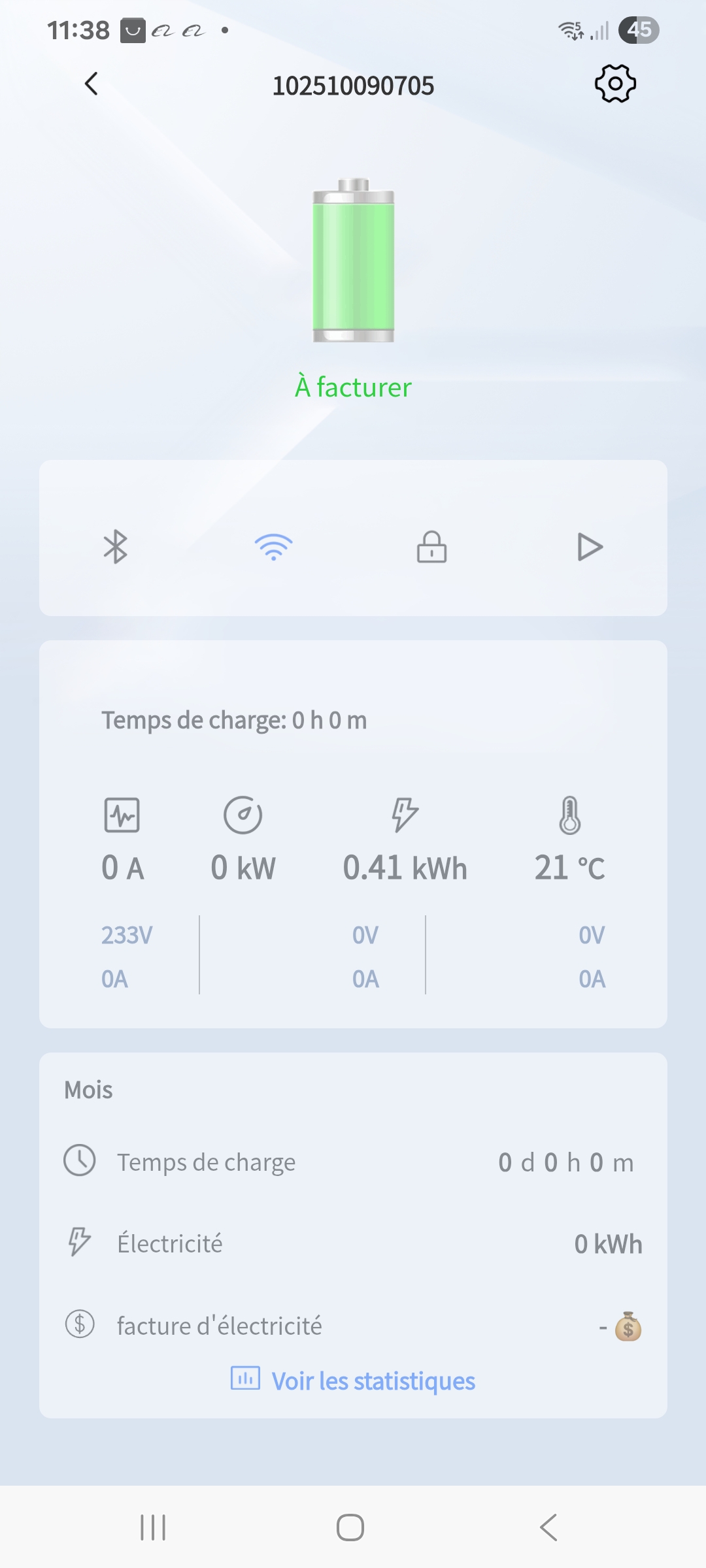Tap the lightning icon above 0.41 kWh
This screenshot has width=706, height=1568.
click(x=403, y=815)
